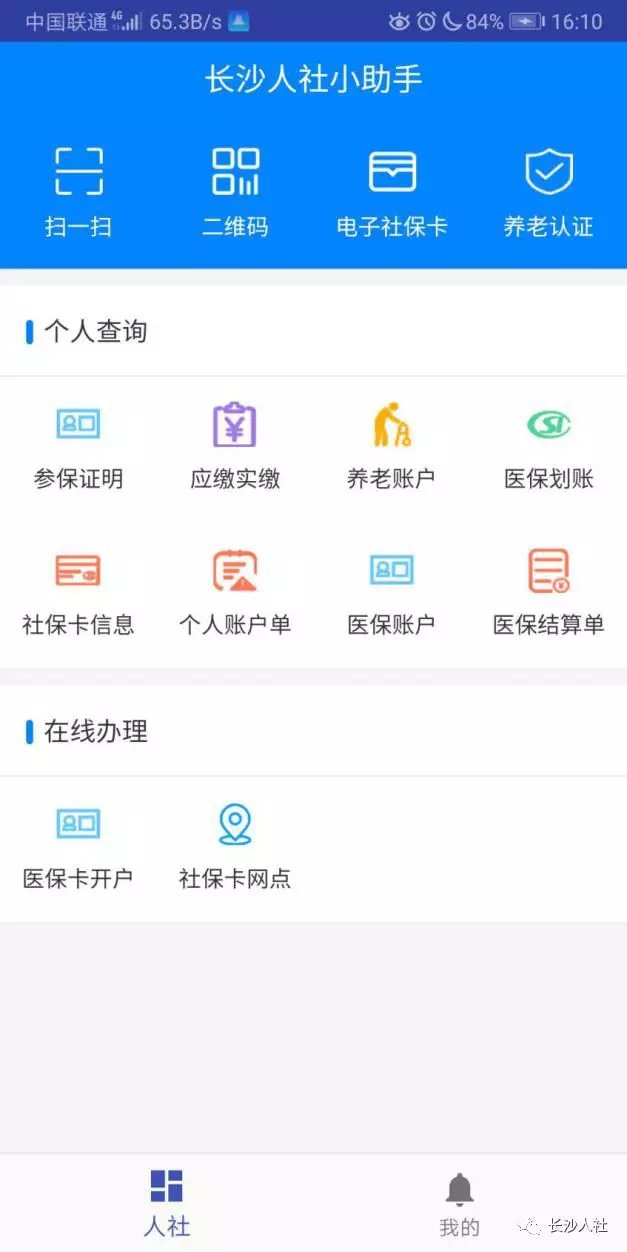Check 医保账户 balance
Screen dimensions: 627x1252
tap(392, 593)
